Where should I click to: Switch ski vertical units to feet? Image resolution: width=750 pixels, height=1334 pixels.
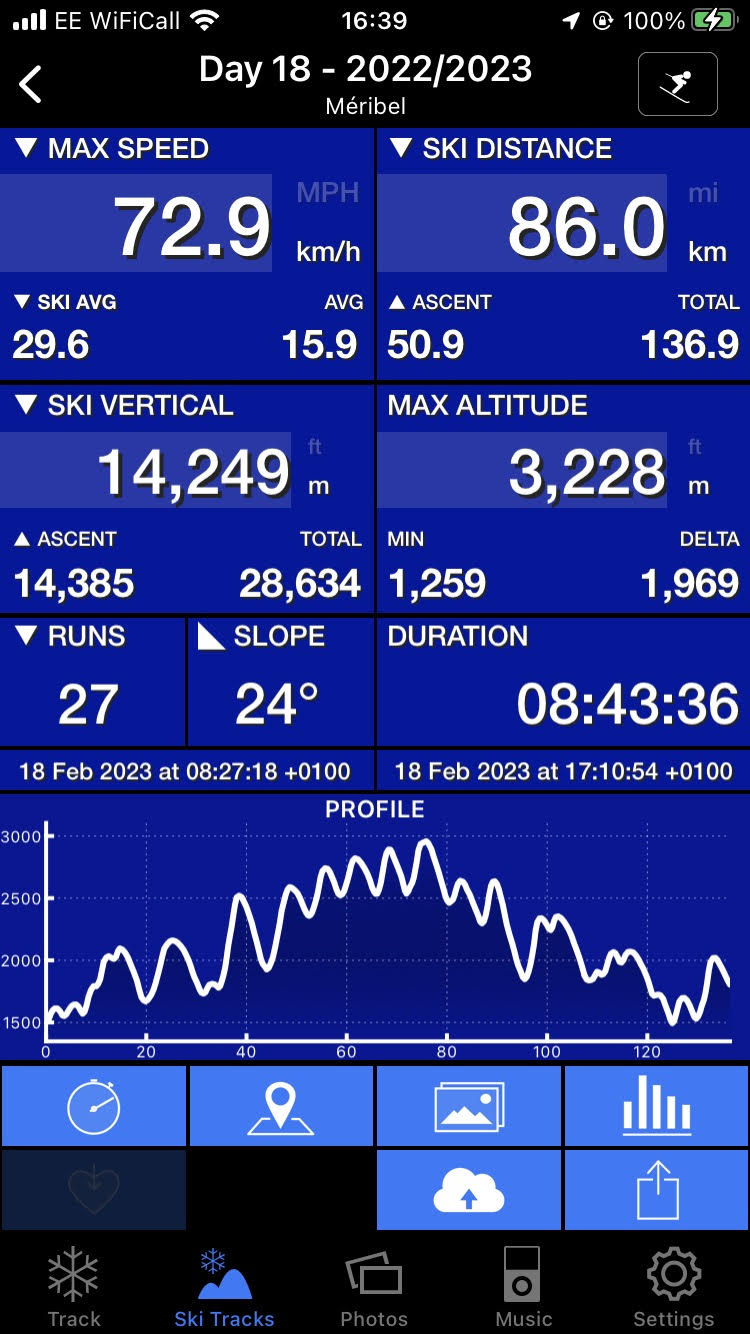(x=316, y=447)
